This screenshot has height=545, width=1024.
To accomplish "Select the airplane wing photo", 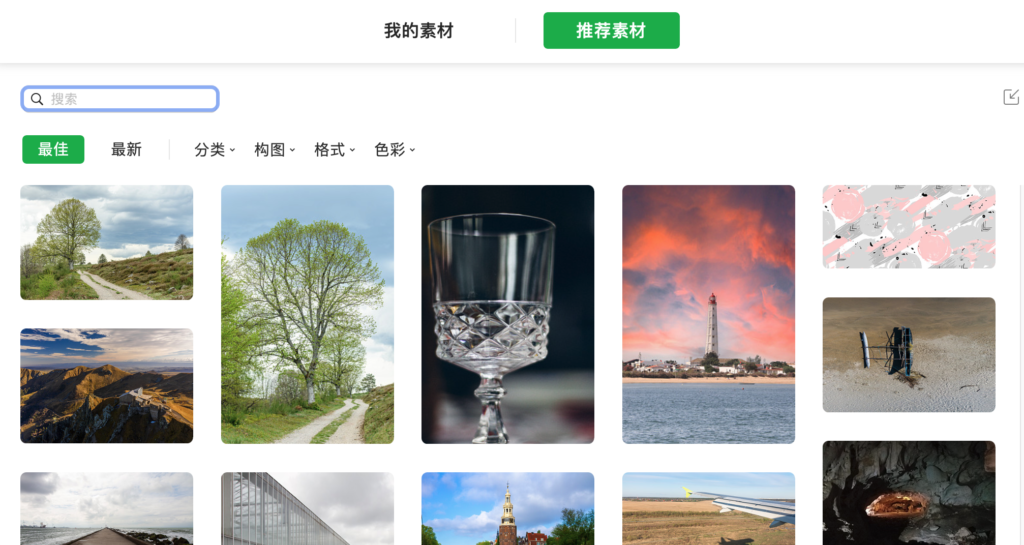I will coord(708,508).
